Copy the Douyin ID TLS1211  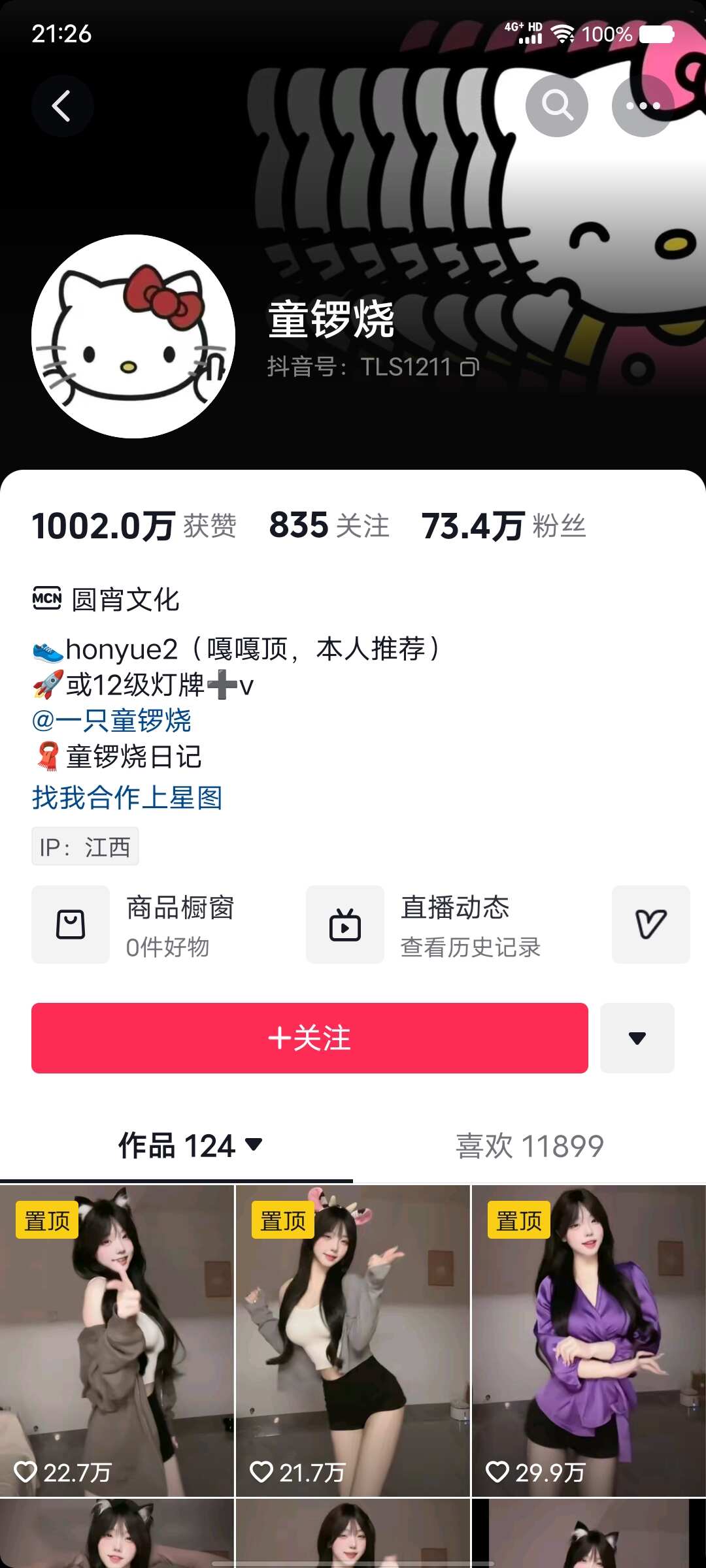[x=470, y=367]
